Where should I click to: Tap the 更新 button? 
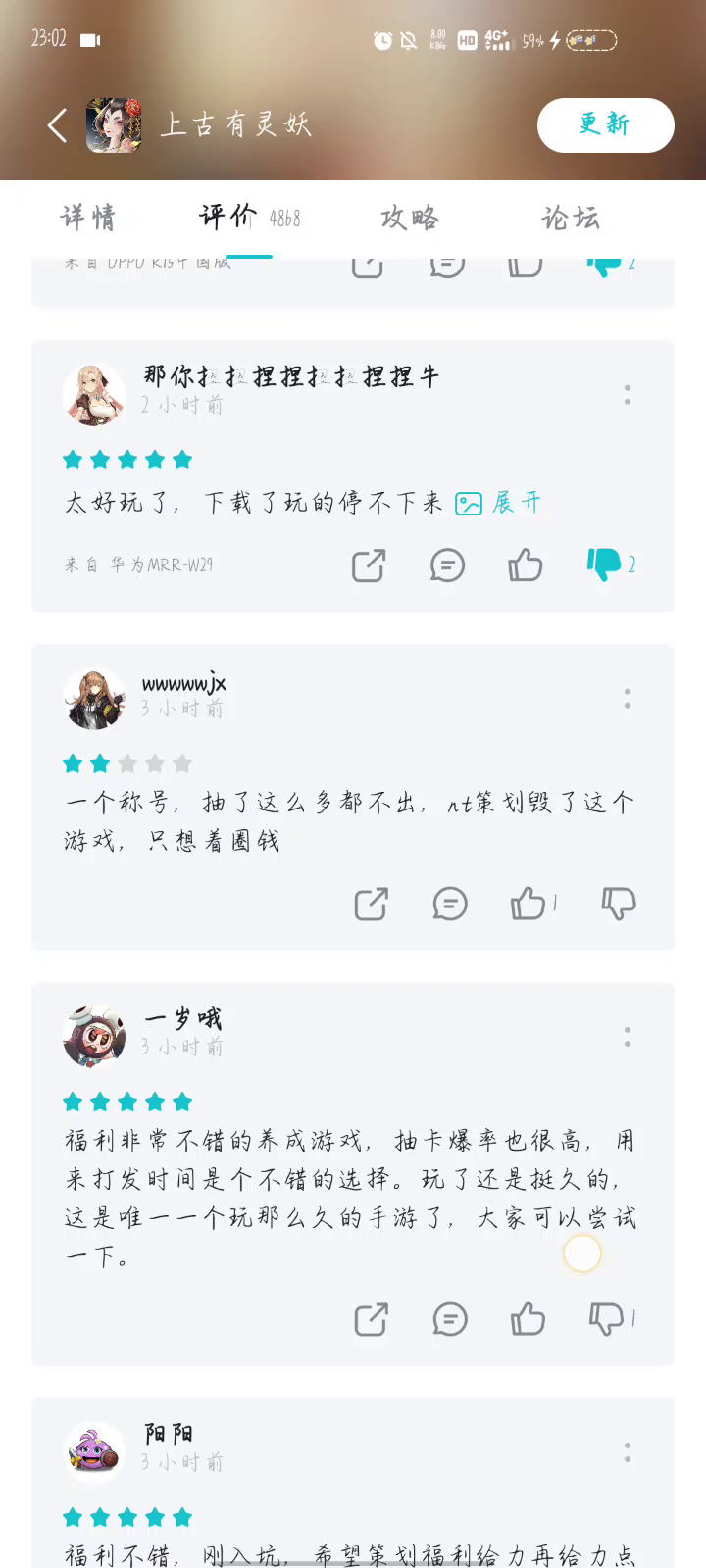point(605,125)
